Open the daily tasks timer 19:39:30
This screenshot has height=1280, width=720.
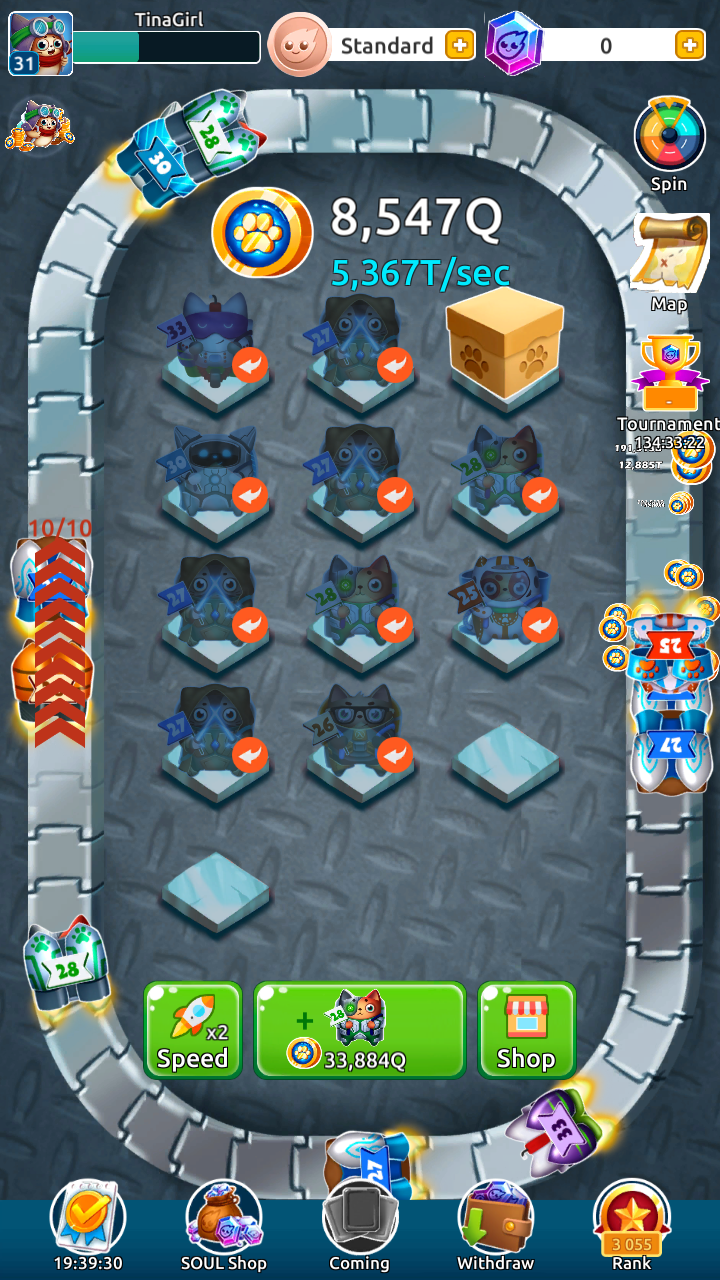pos(88,1218)
